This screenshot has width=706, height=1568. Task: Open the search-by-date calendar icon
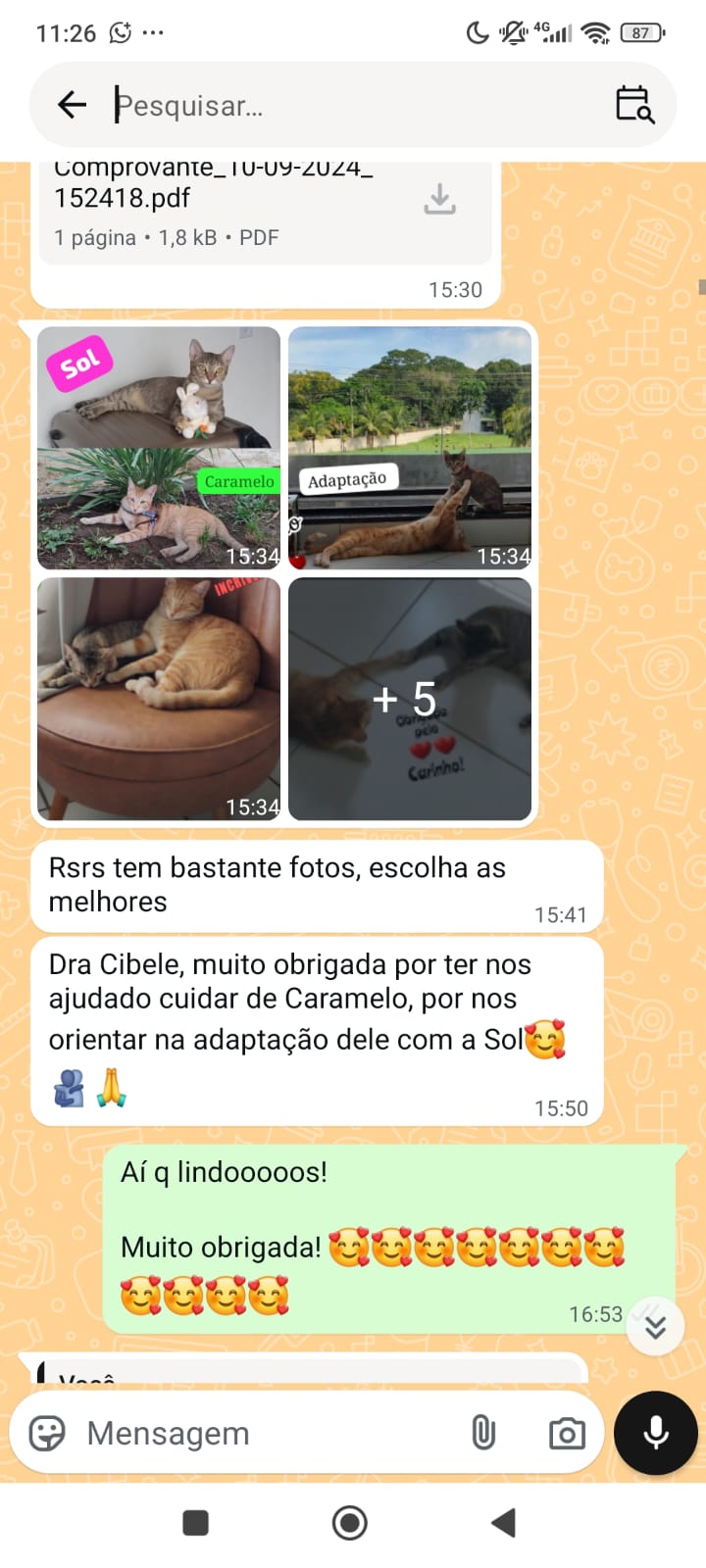pos(634,104)
